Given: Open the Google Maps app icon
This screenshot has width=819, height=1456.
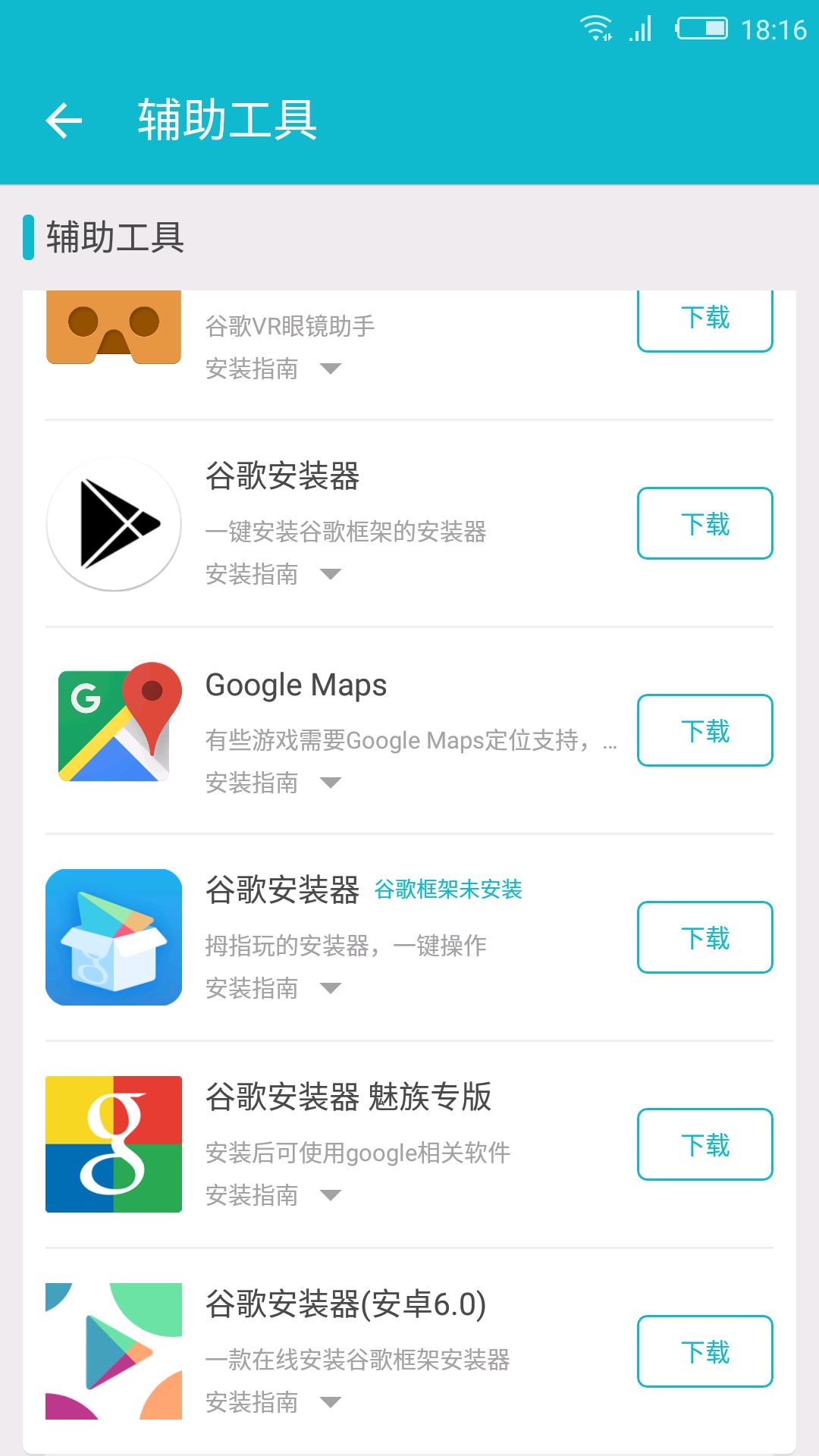Looking at the screenshot, I should [112, 728].
